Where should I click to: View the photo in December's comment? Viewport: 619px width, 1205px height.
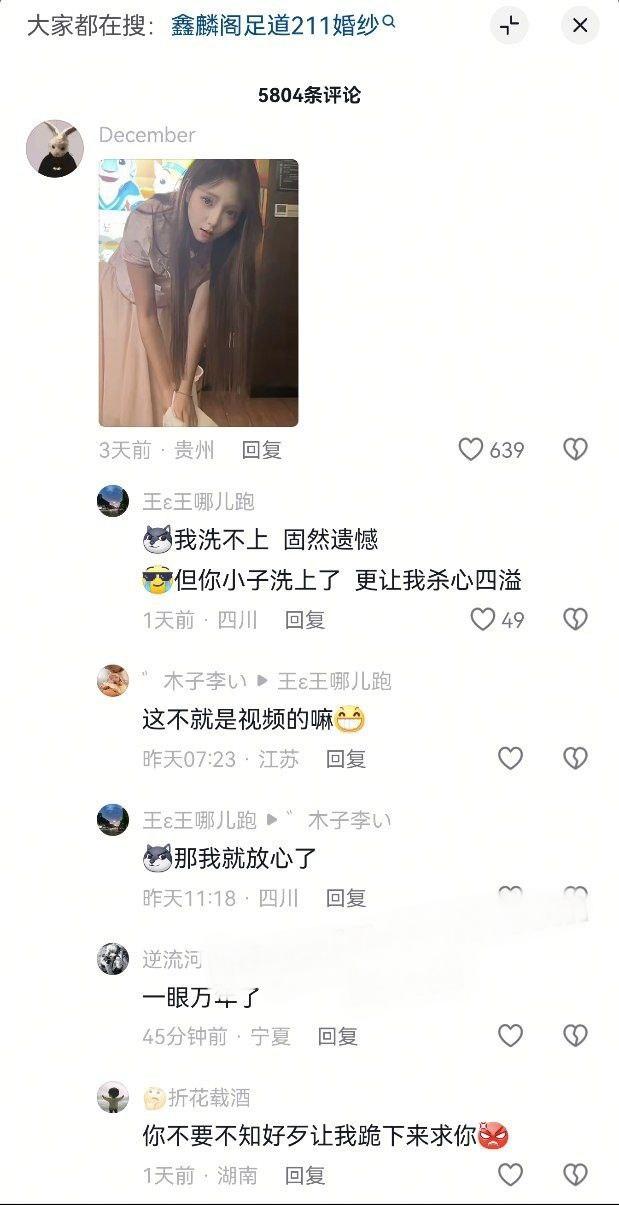tap(198, 293)
